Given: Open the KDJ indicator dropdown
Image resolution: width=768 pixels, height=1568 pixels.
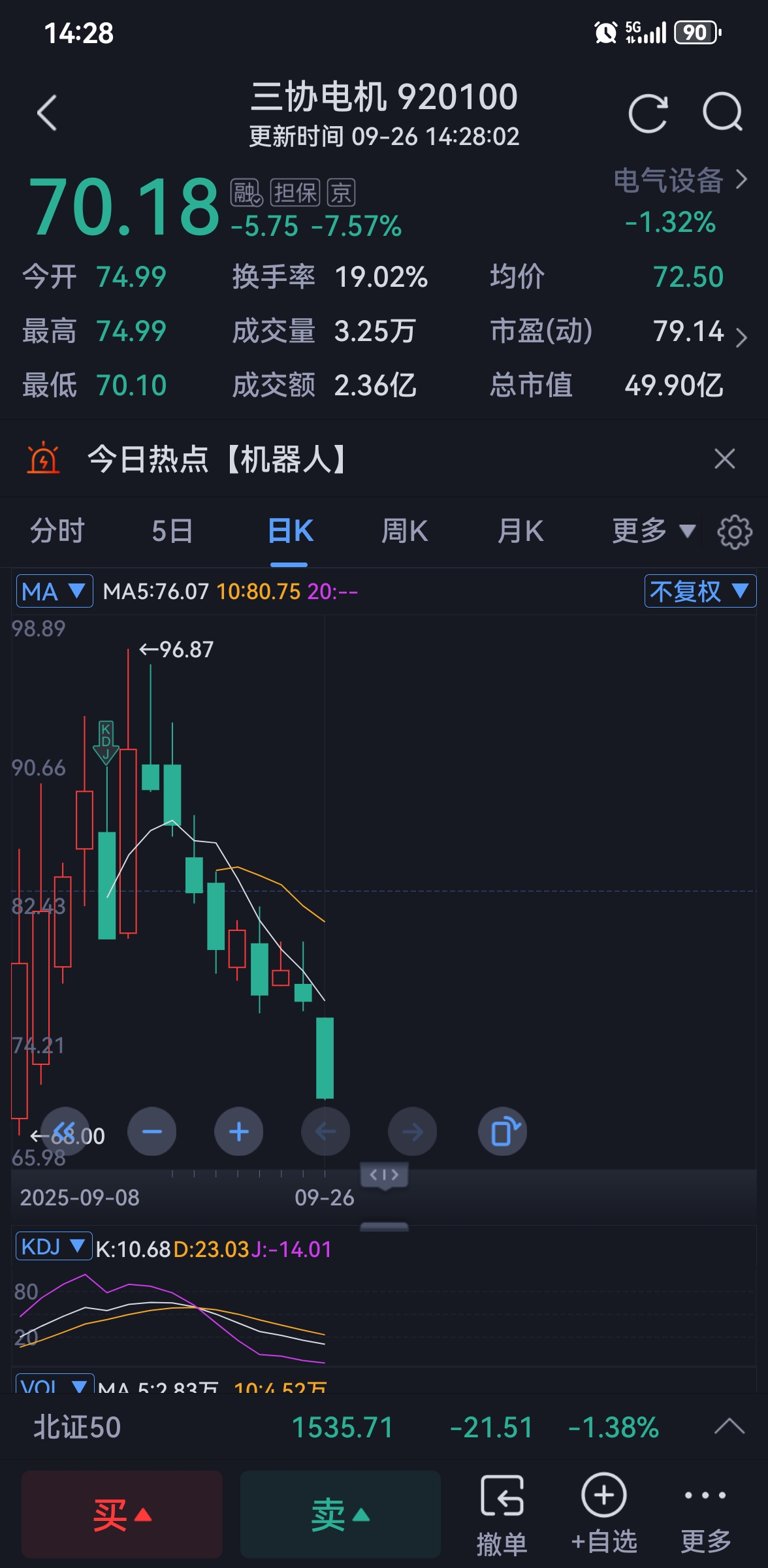Looking at the screenshot, I should pyautogui.click(x=54, y=1247).
